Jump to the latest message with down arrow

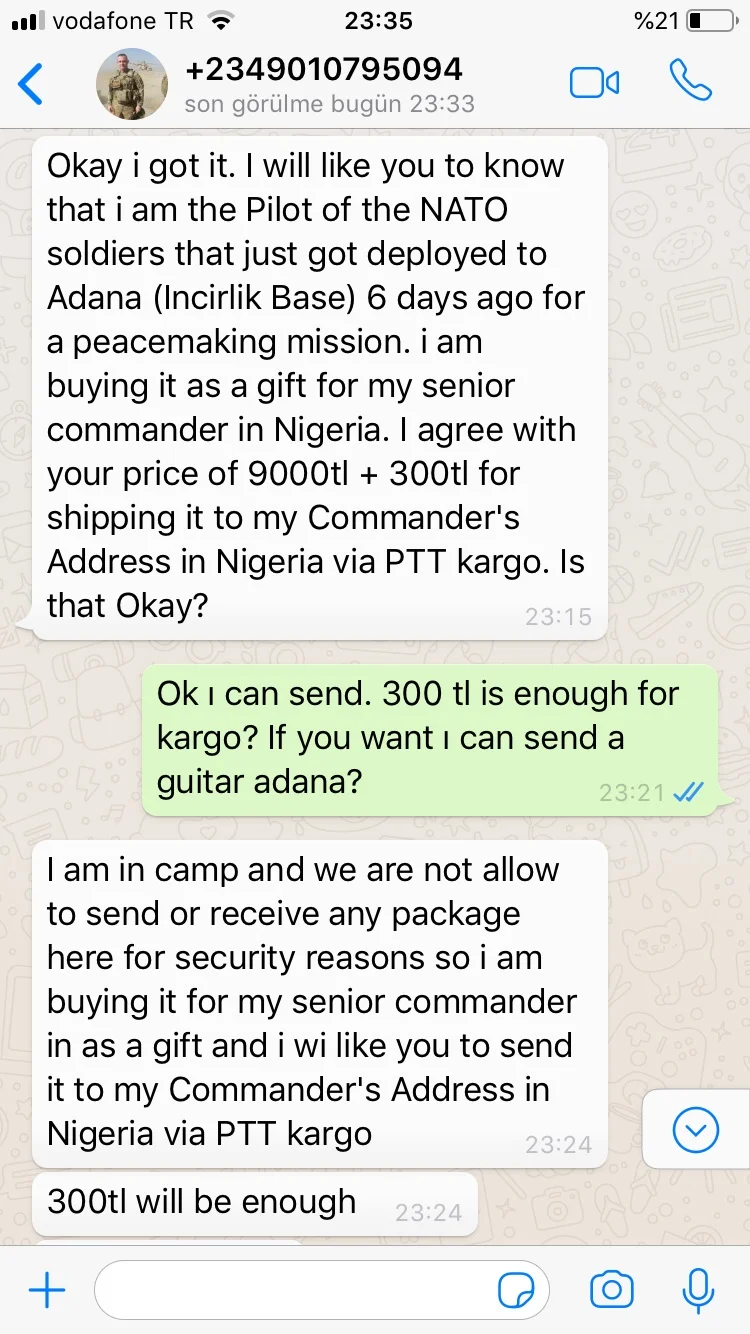[696, 1130]
